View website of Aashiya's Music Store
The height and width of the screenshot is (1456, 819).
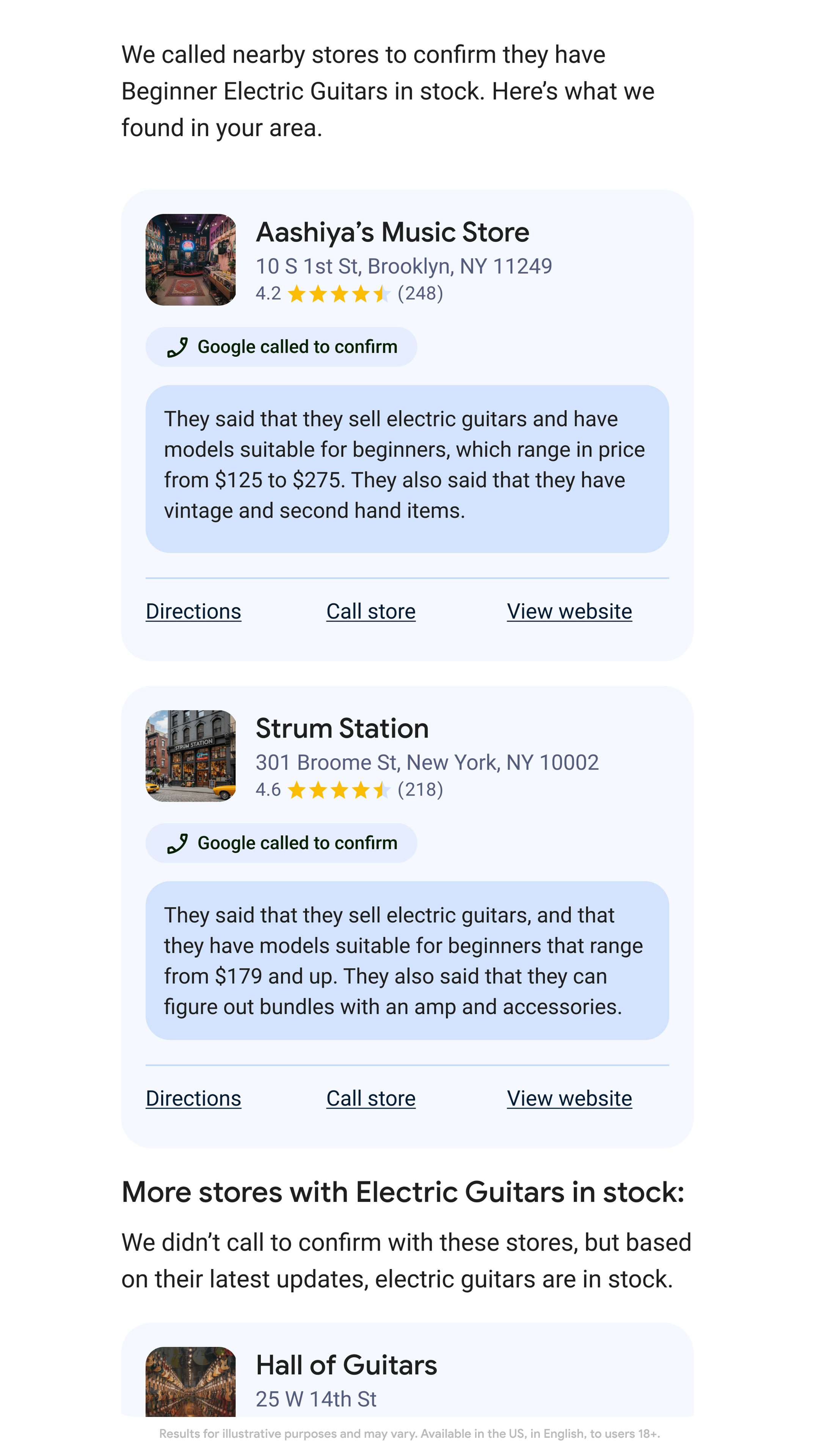569,612
